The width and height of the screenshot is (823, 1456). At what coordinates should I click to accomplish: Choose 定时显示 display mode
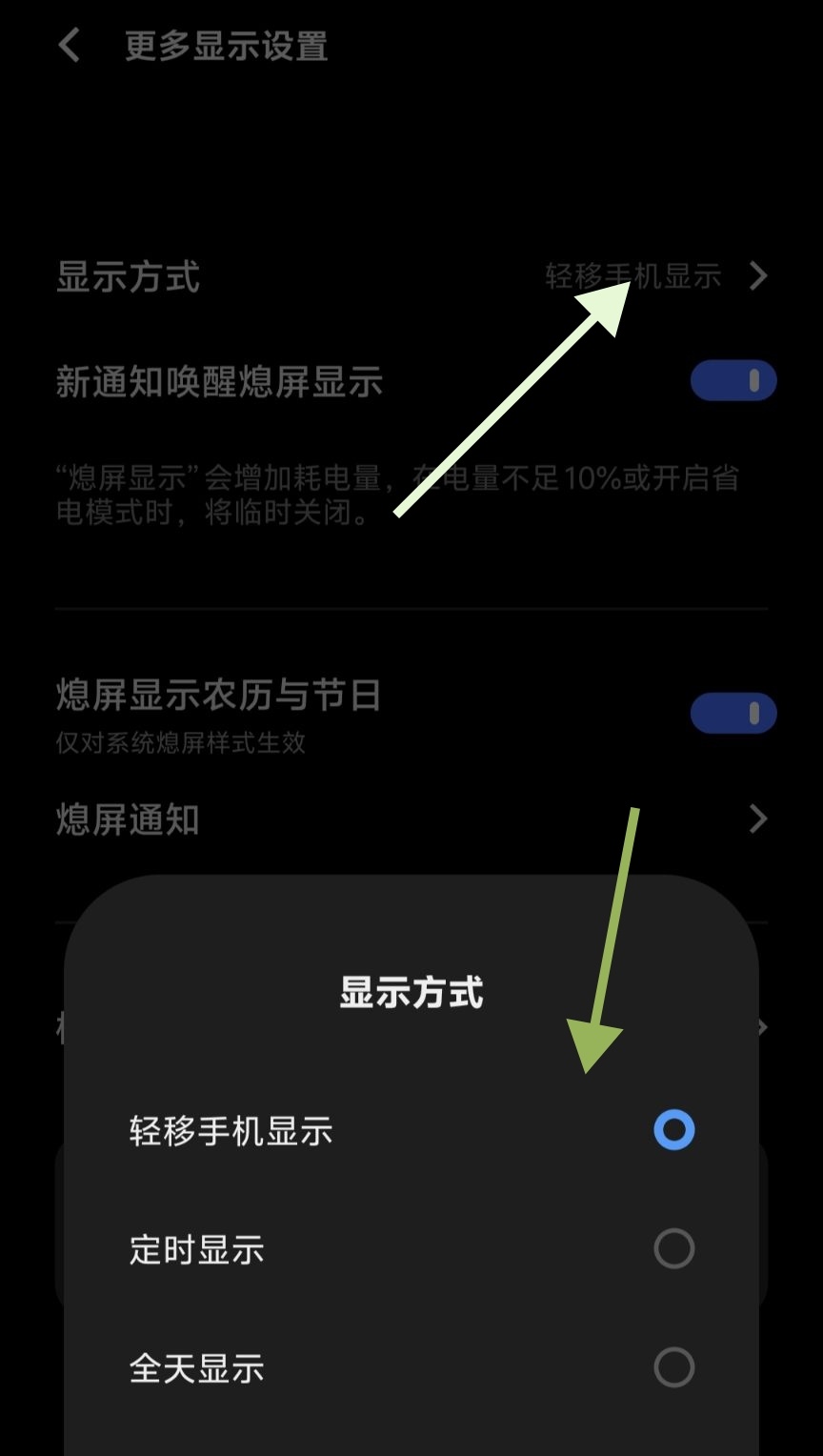(673, 1248)
